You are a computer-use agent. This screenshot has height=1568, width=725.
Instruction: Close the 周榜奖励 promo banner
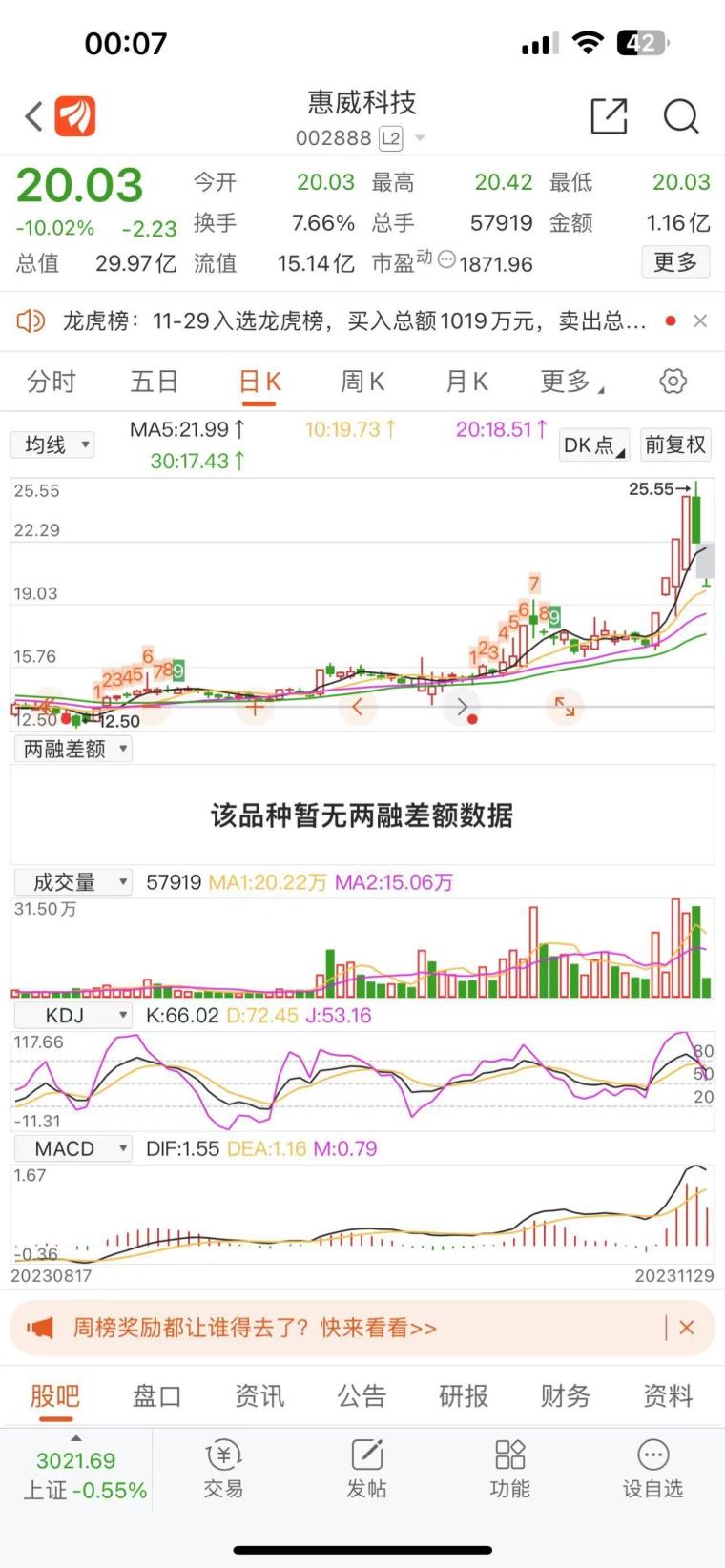point(686,1328)
